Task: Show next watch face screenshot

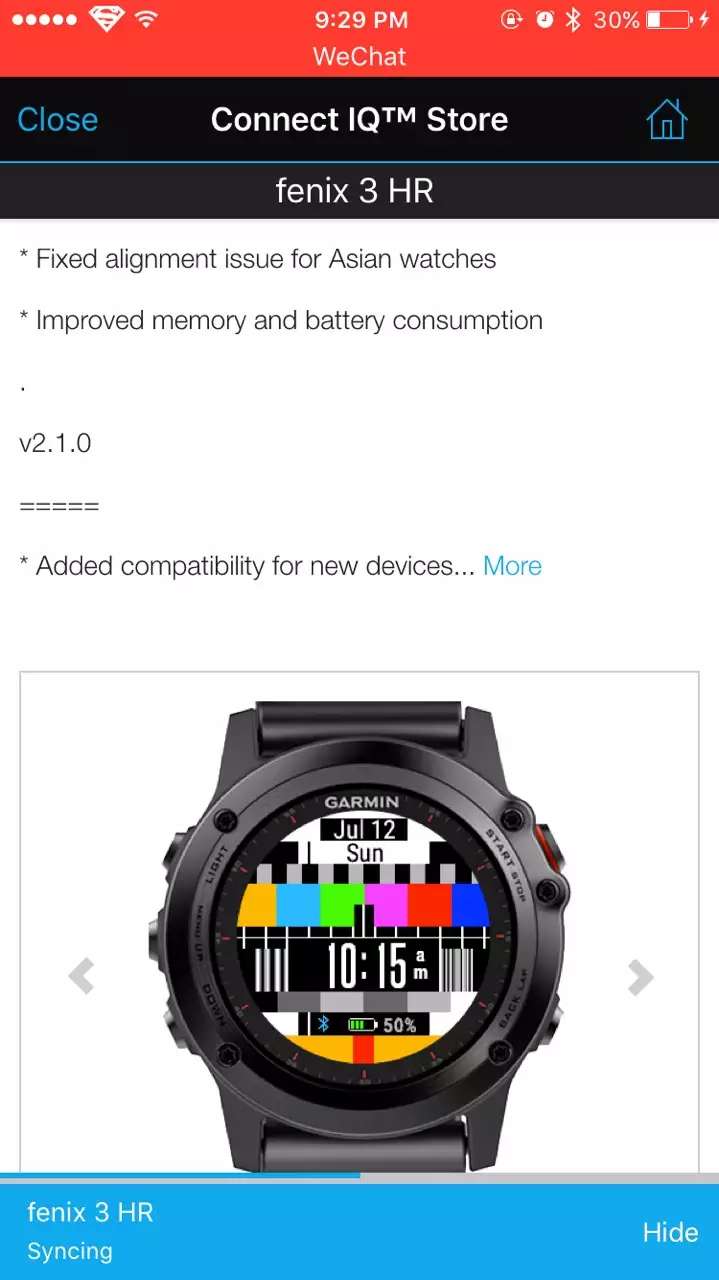Action: click(x=640, y=978)
